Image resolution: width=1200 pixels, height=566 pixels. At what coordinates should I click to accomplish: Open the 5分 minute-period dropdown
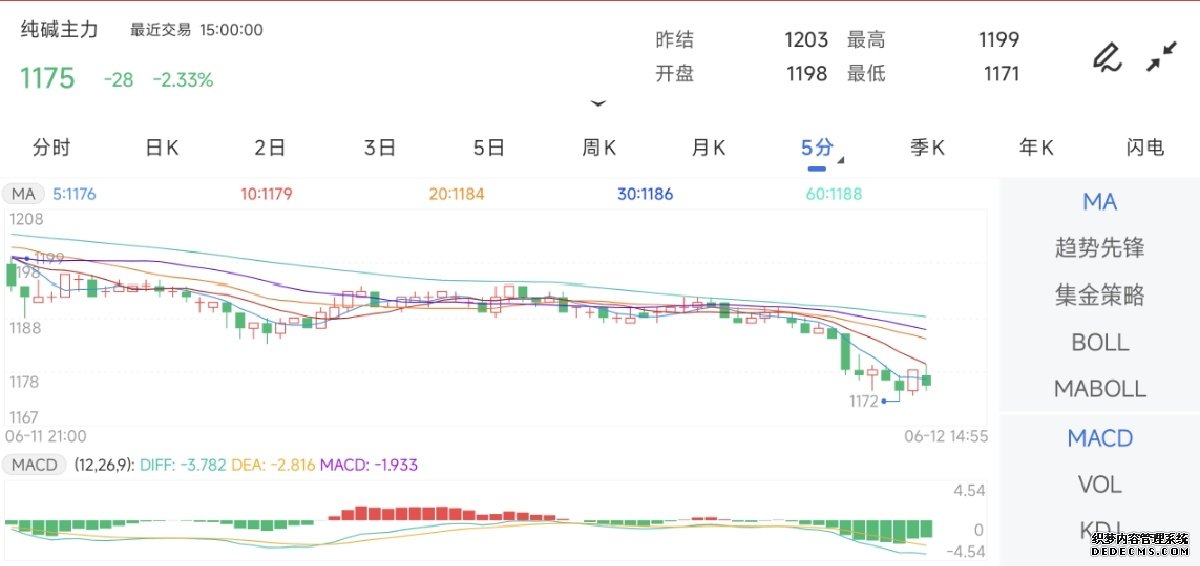[x=820, y=148]
